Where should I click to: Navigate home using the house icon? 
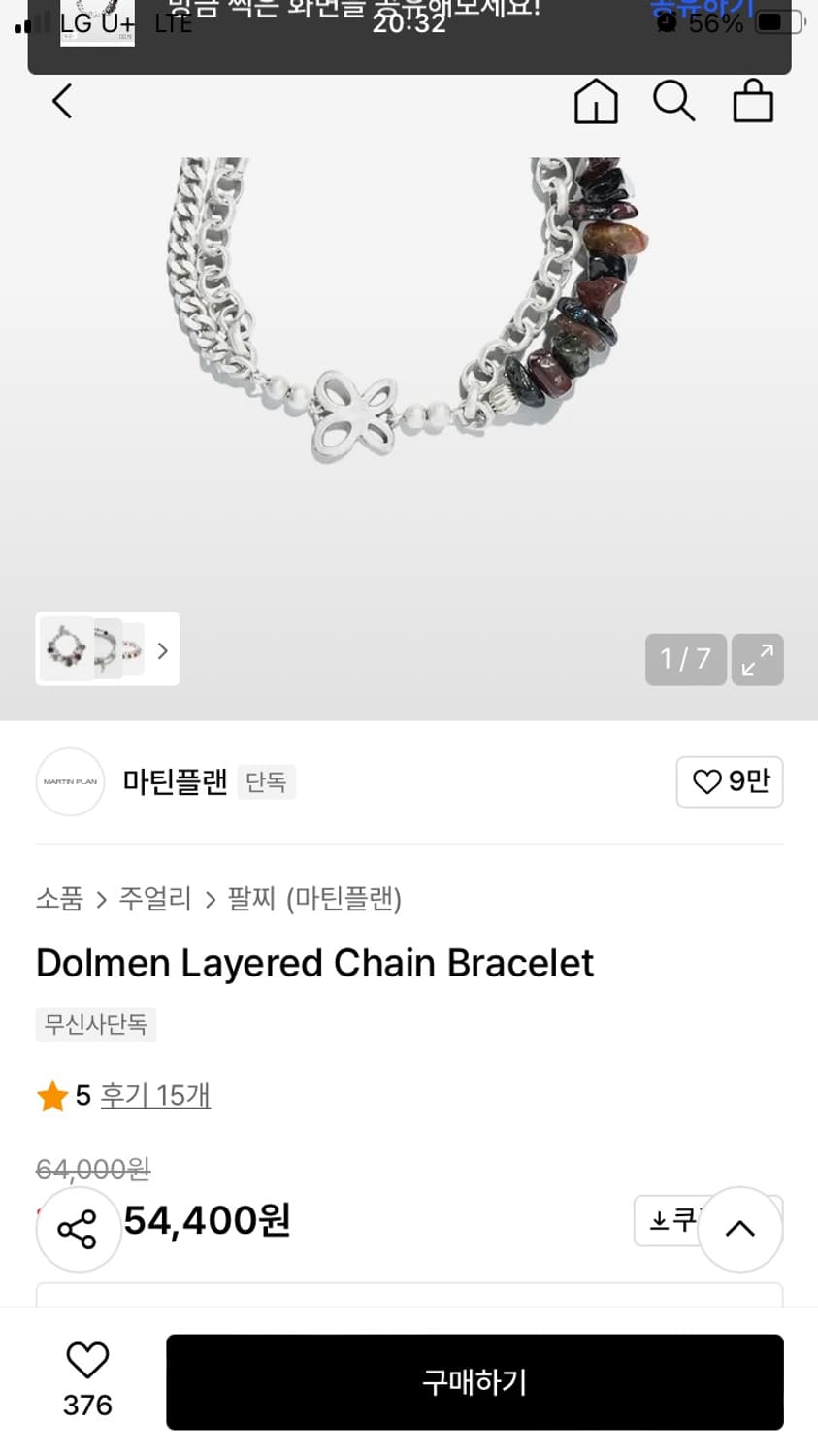click(596, 101)
